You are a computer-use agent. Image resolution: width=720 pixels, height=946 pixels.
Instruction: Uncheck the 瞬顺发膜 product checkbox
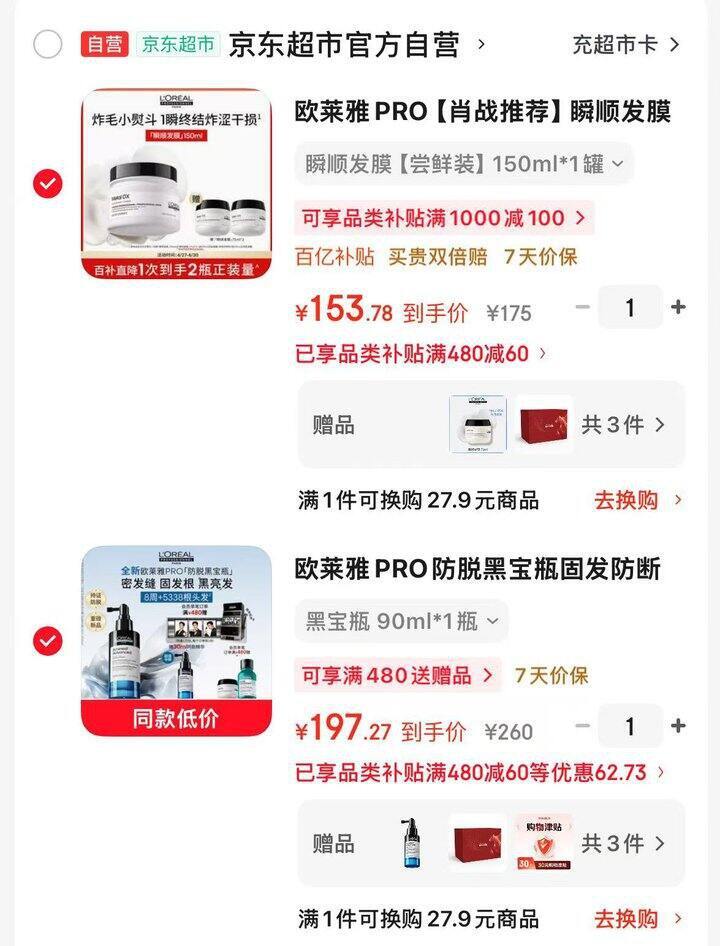click(x=47, y=184)
